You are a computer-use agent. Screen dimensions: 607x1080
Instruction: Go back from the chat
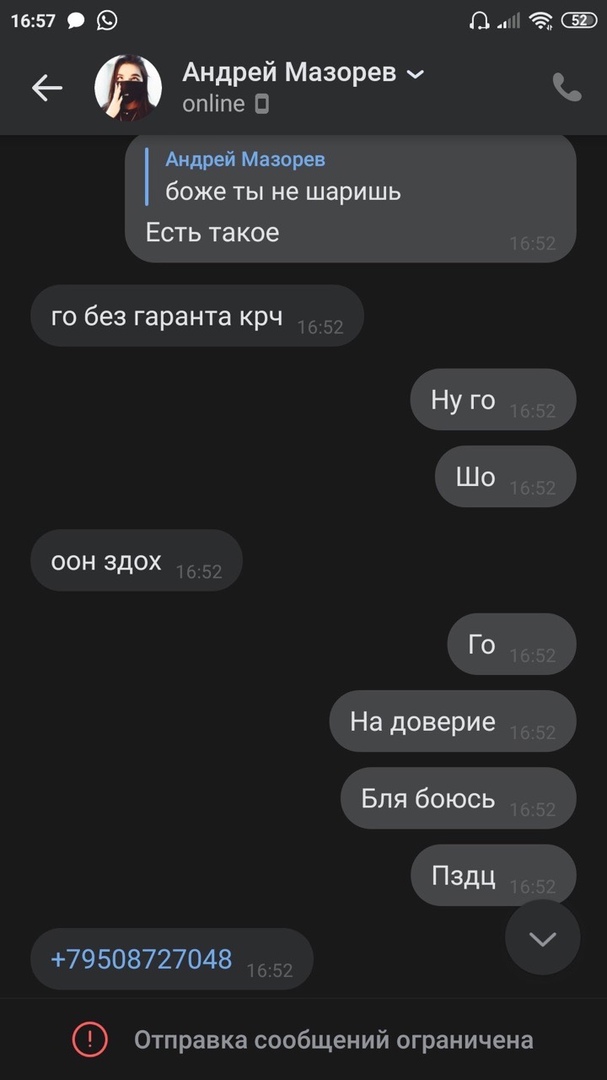[x=46, y=88]
